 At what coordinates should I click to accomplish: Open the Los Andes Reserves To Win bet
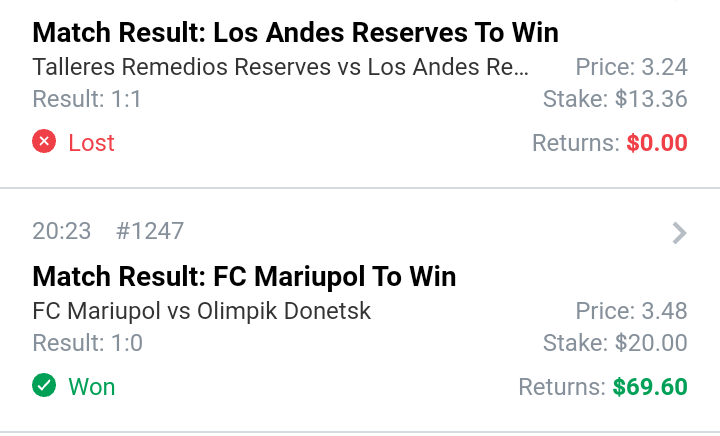pyautogui.click(x=295, y=33)
